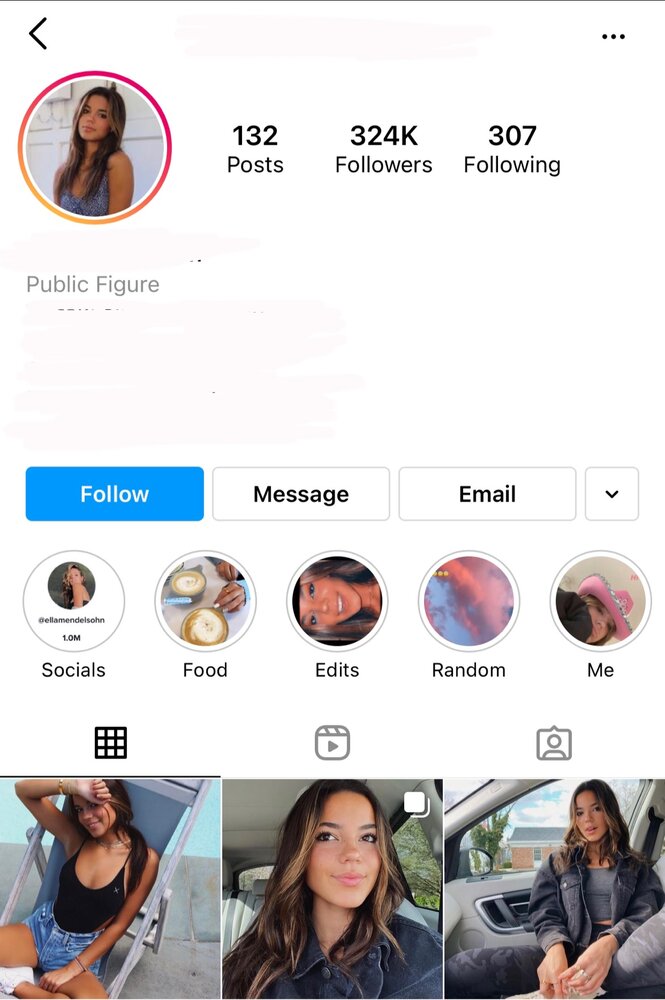The image size is (665, 1000).
Task: View the Me story highlight
Action: [600, 601]
